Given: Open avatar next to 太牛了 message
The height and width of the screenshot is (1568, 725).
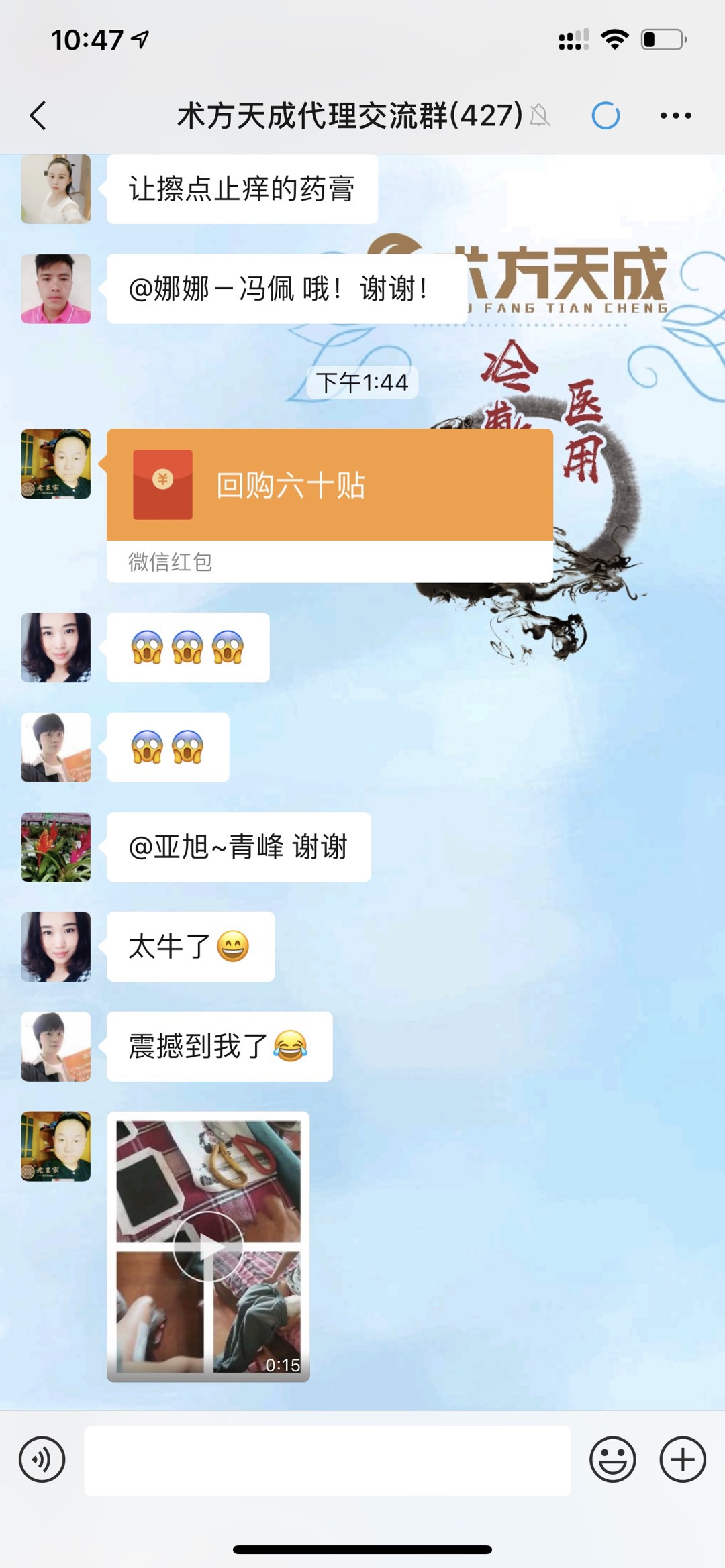Looking at the screenshot, I should click(x=56, y=947).
